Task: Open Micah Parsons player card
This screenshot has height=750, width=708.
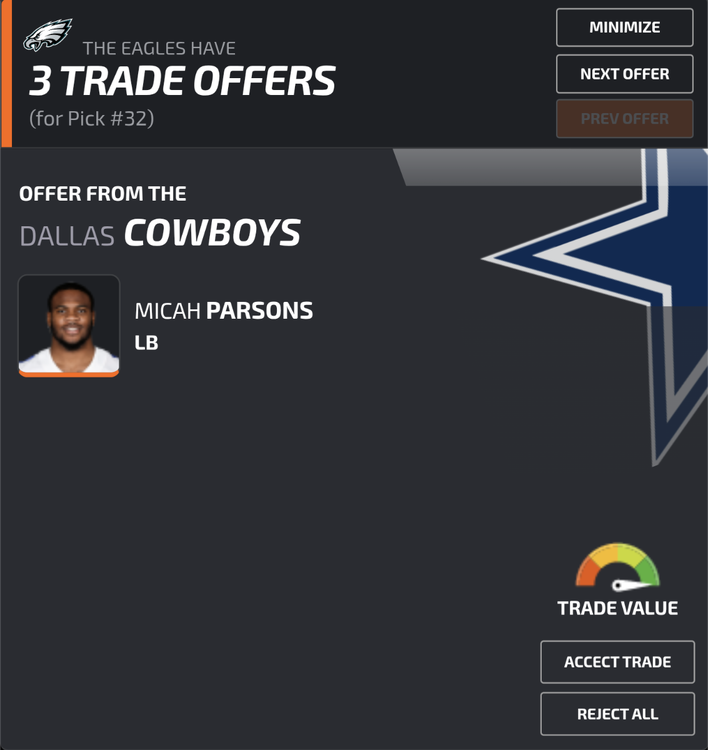Action: click(69, 326)
